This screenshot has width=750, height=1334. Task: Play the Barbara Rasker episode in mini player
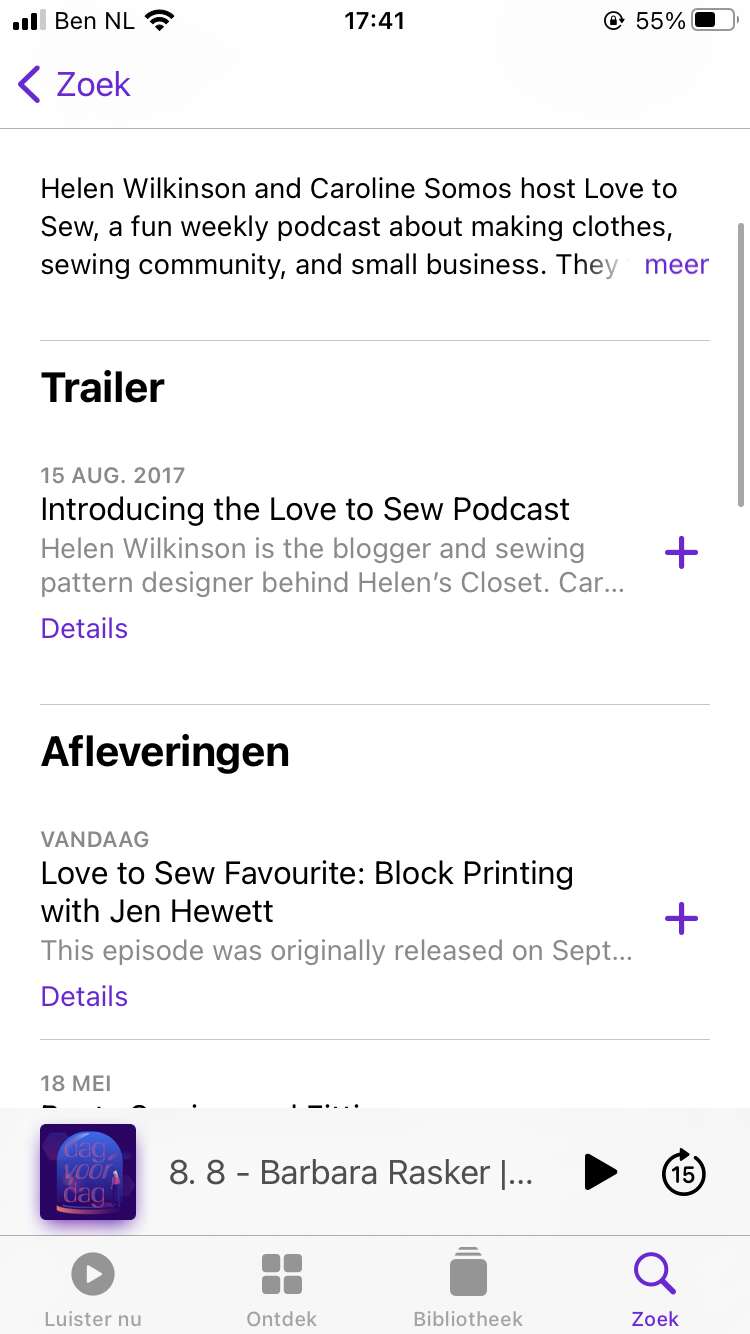[x=600, y=1172]
